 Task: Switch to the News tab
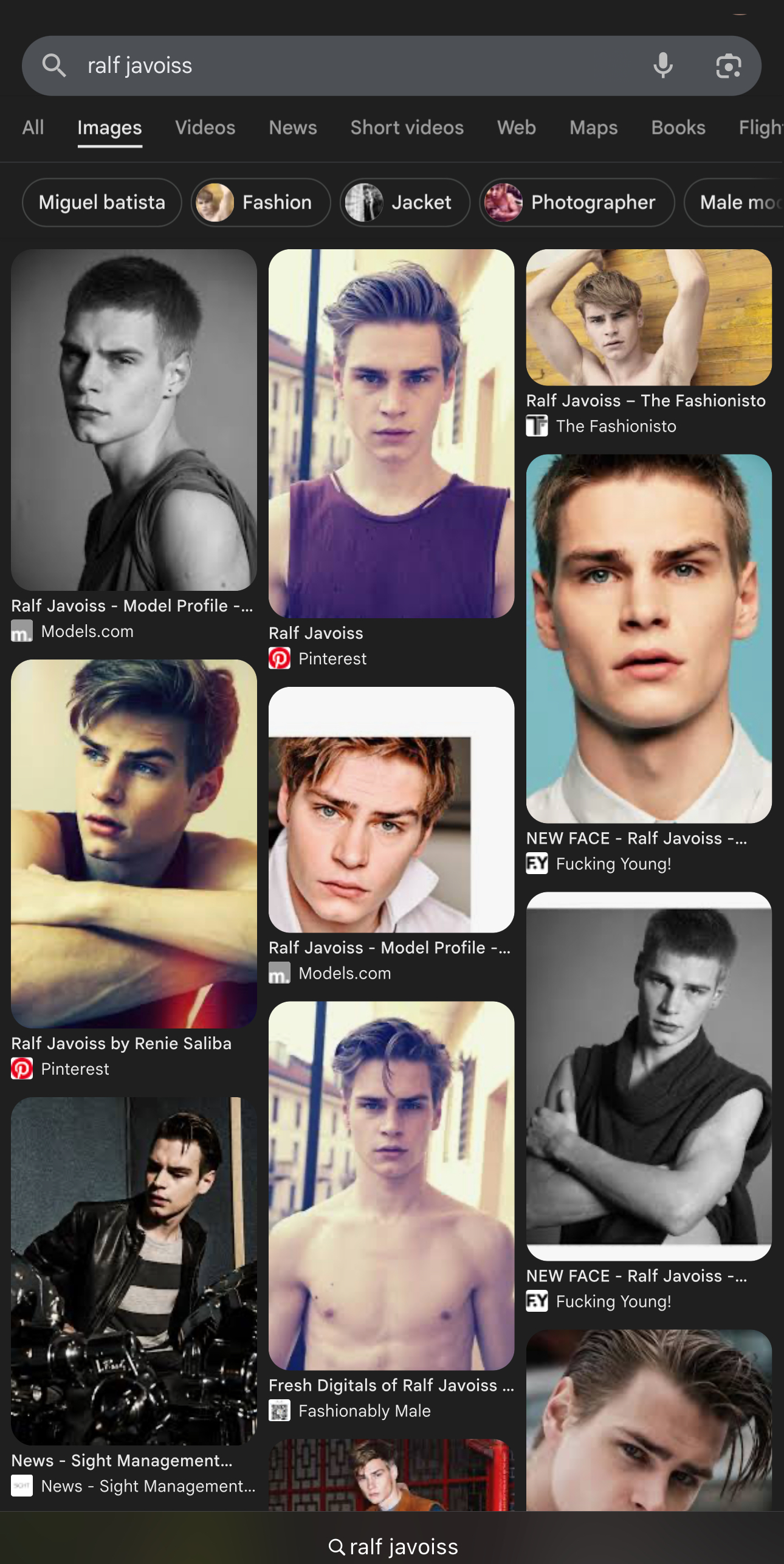point(293,128)
